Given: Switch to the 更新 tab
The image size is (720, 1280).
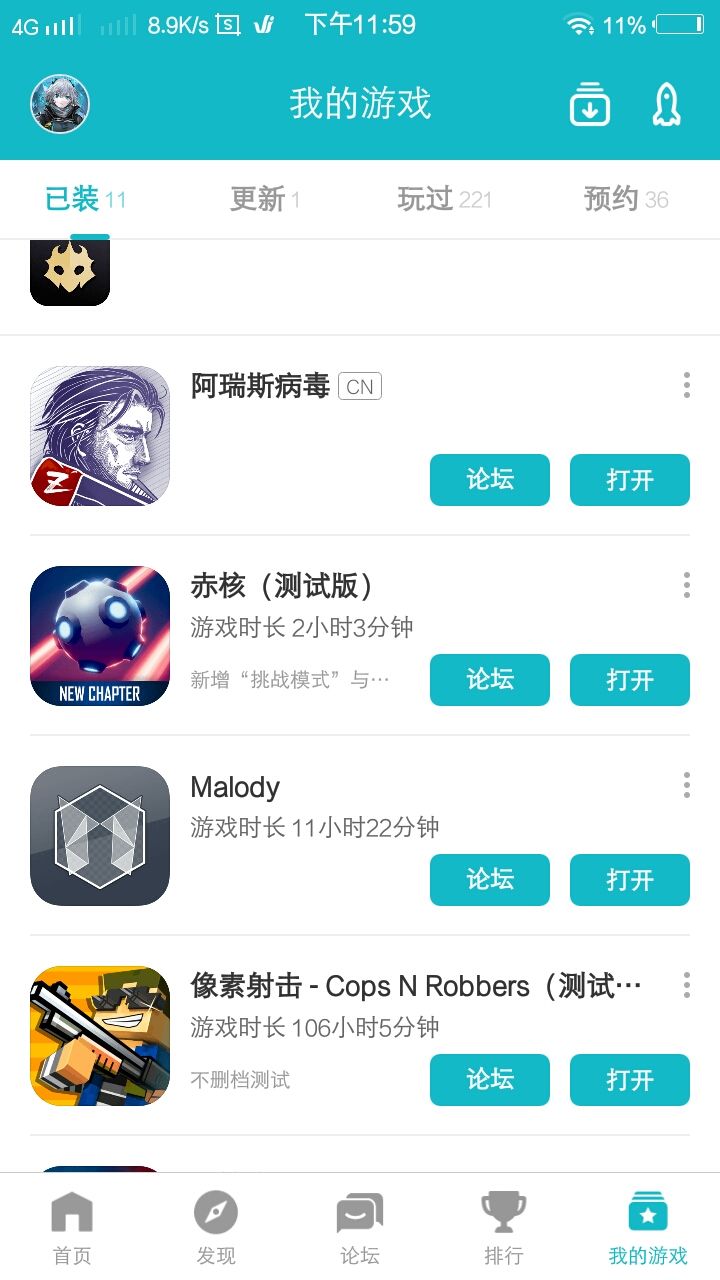Looking at the screenshot, I should click(x=263, y=199).
